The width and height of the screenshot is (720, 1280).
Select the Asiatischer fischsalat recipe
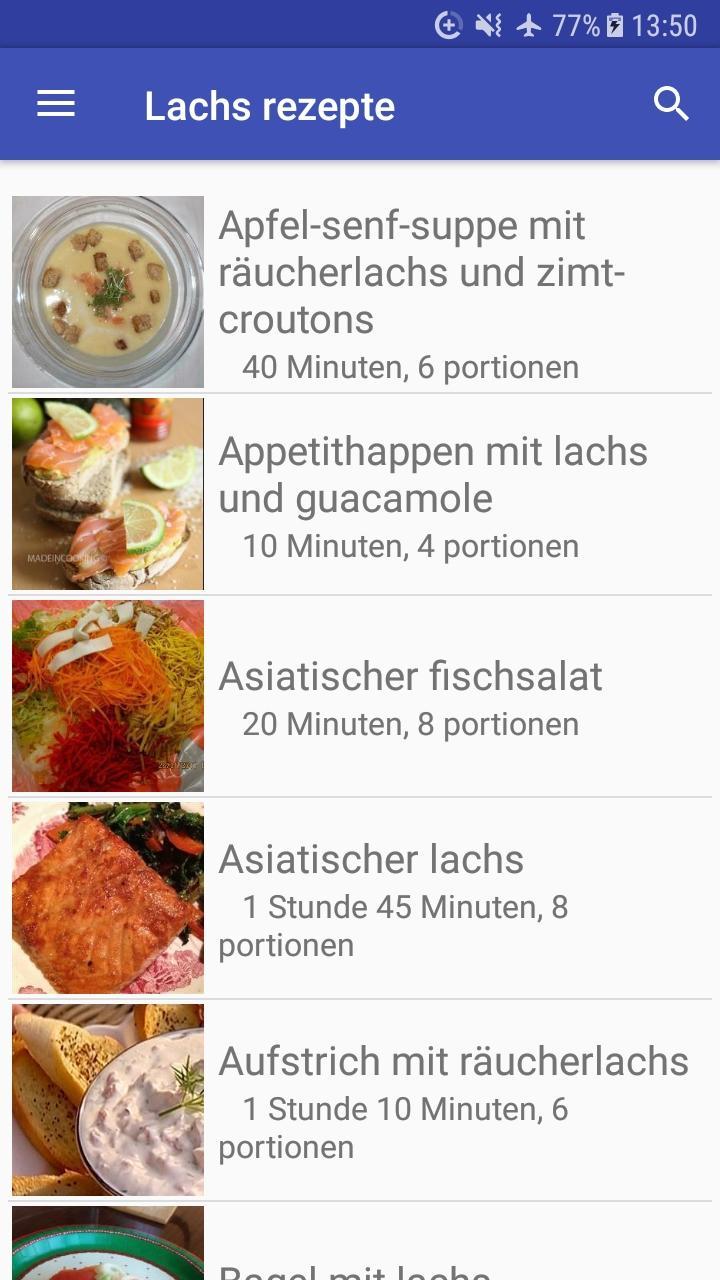360,696
